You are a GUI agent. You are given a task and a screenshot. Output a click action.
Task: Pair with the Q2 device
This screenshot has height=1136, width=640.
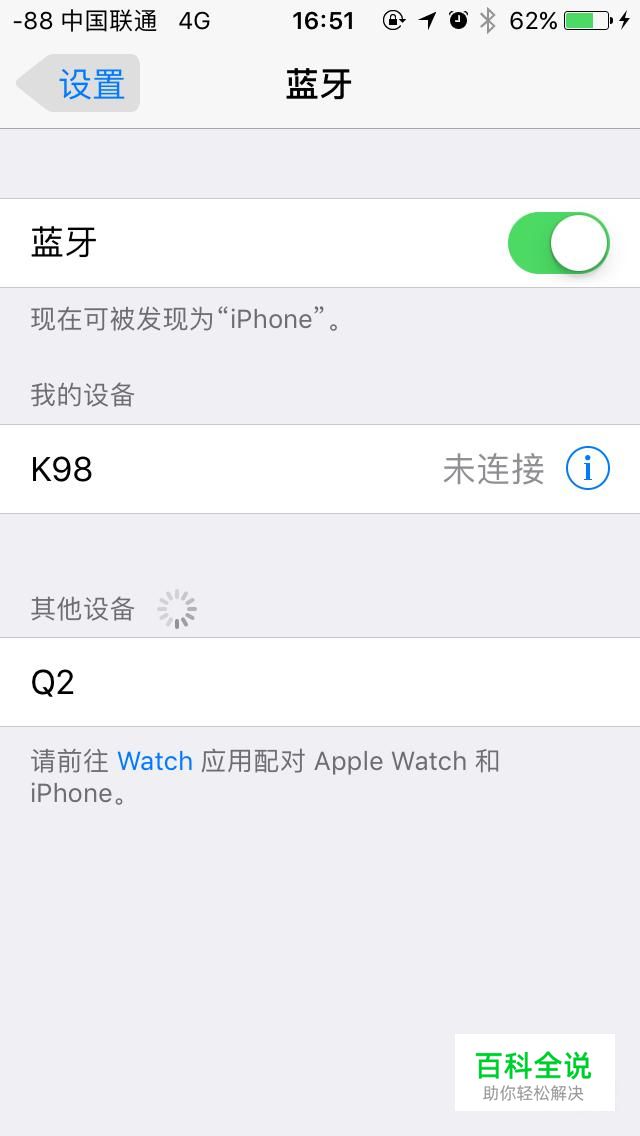pyautogui.click(x=320, y=682)
